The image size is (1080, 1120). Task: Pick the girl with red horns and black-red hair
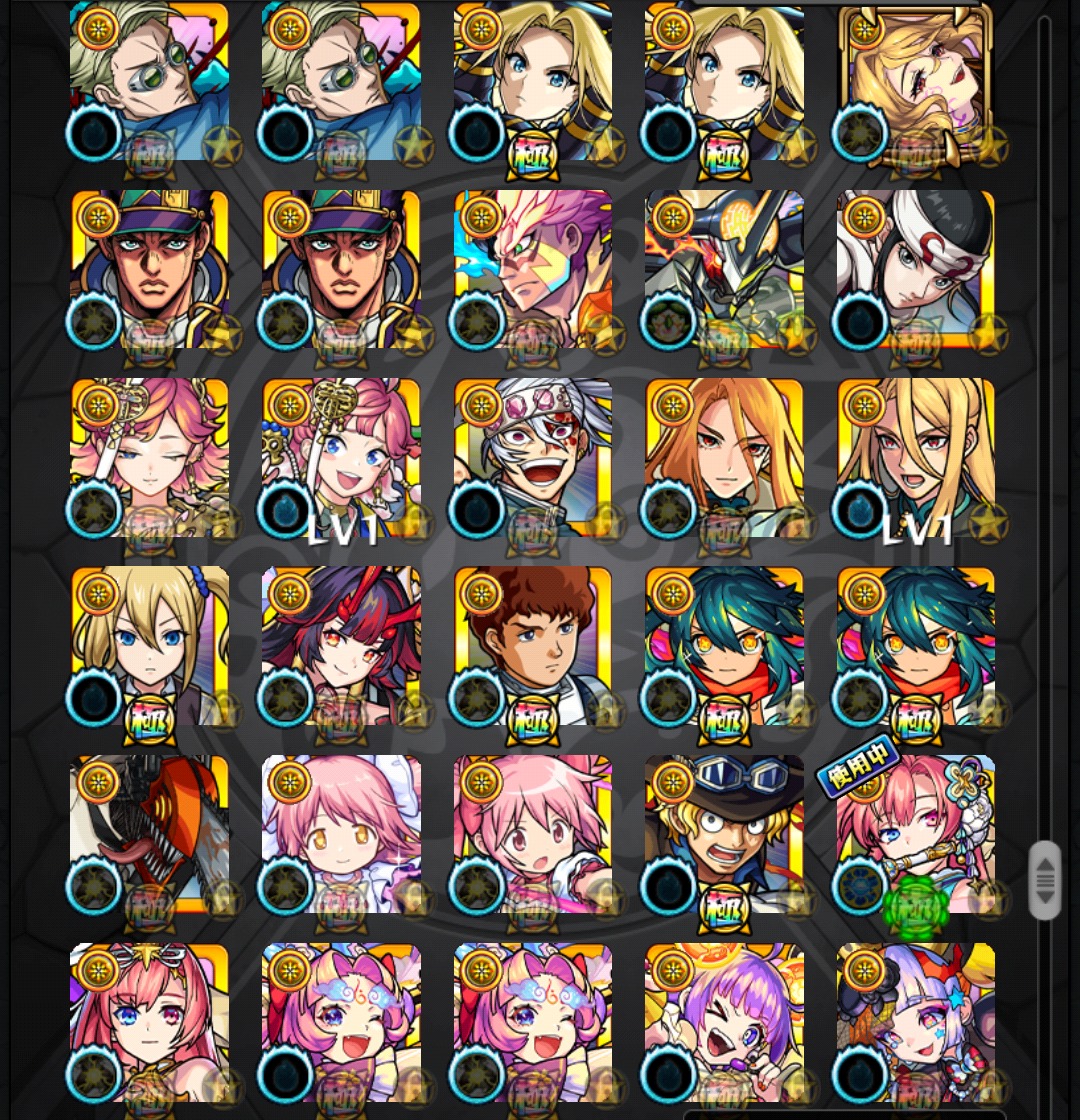[x=341, y=645]
